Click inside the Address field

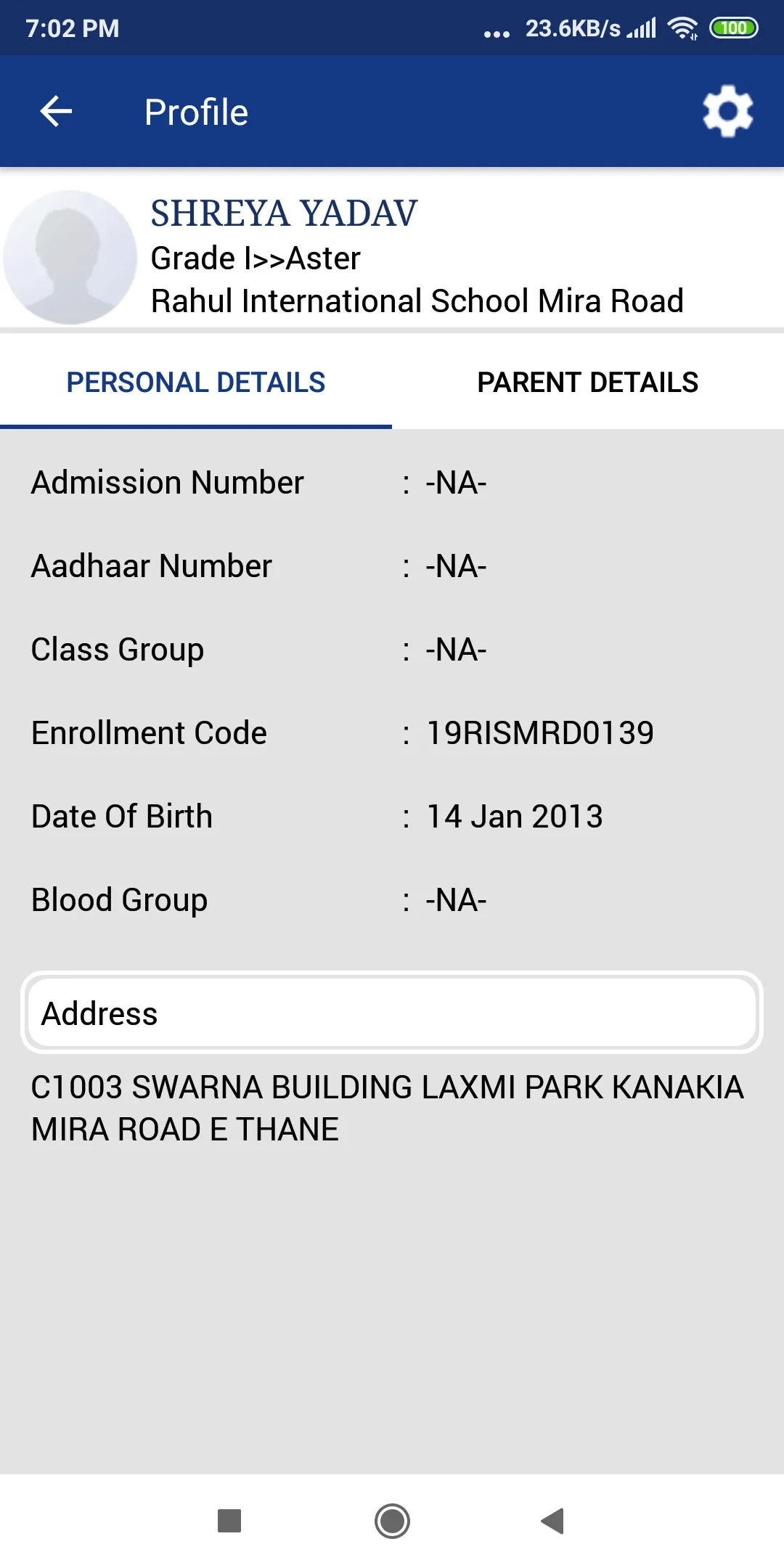(392, 1013)
